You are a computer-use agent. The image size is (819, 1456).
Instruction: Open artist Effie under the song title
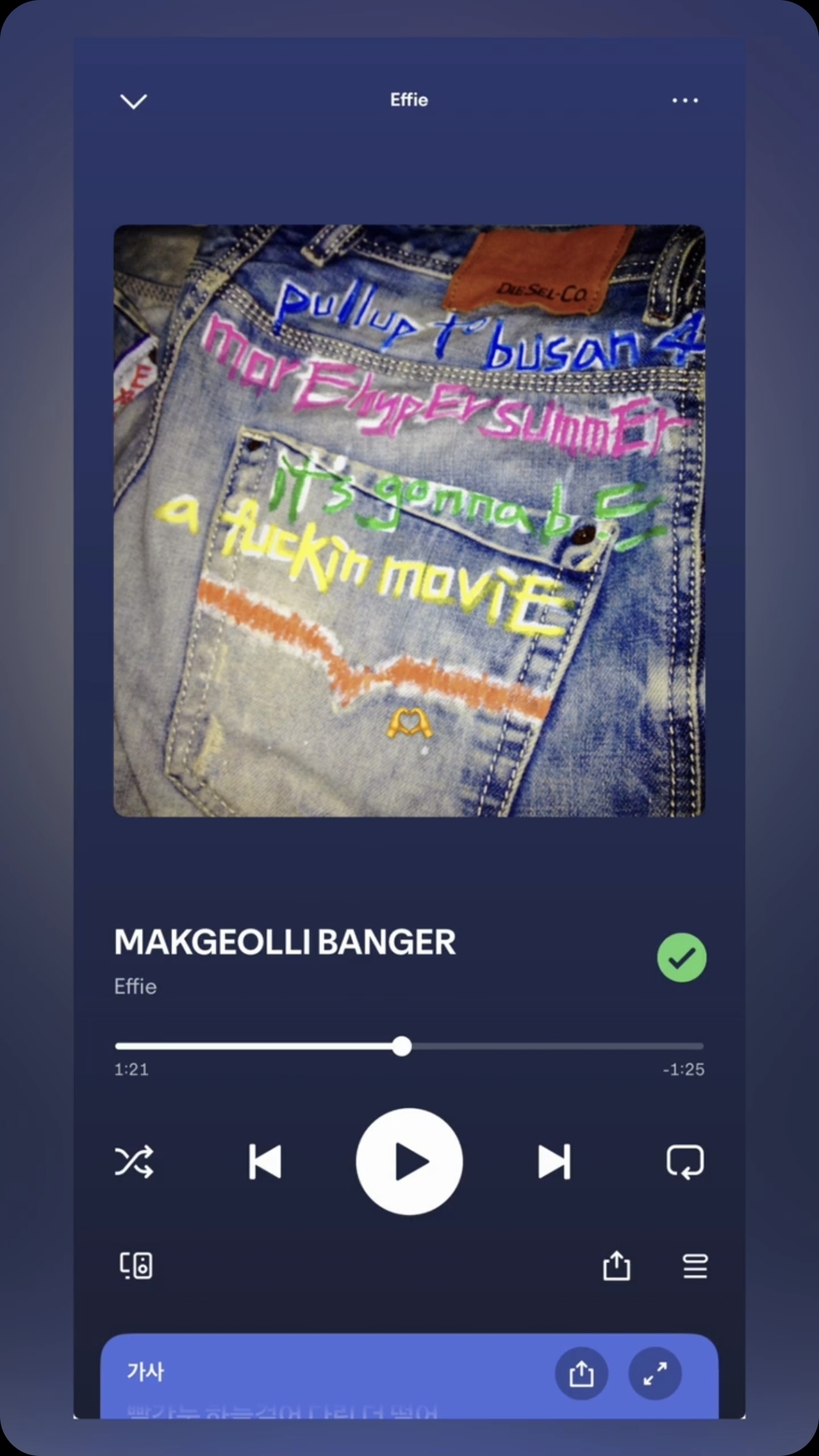[x=136, y=987]
